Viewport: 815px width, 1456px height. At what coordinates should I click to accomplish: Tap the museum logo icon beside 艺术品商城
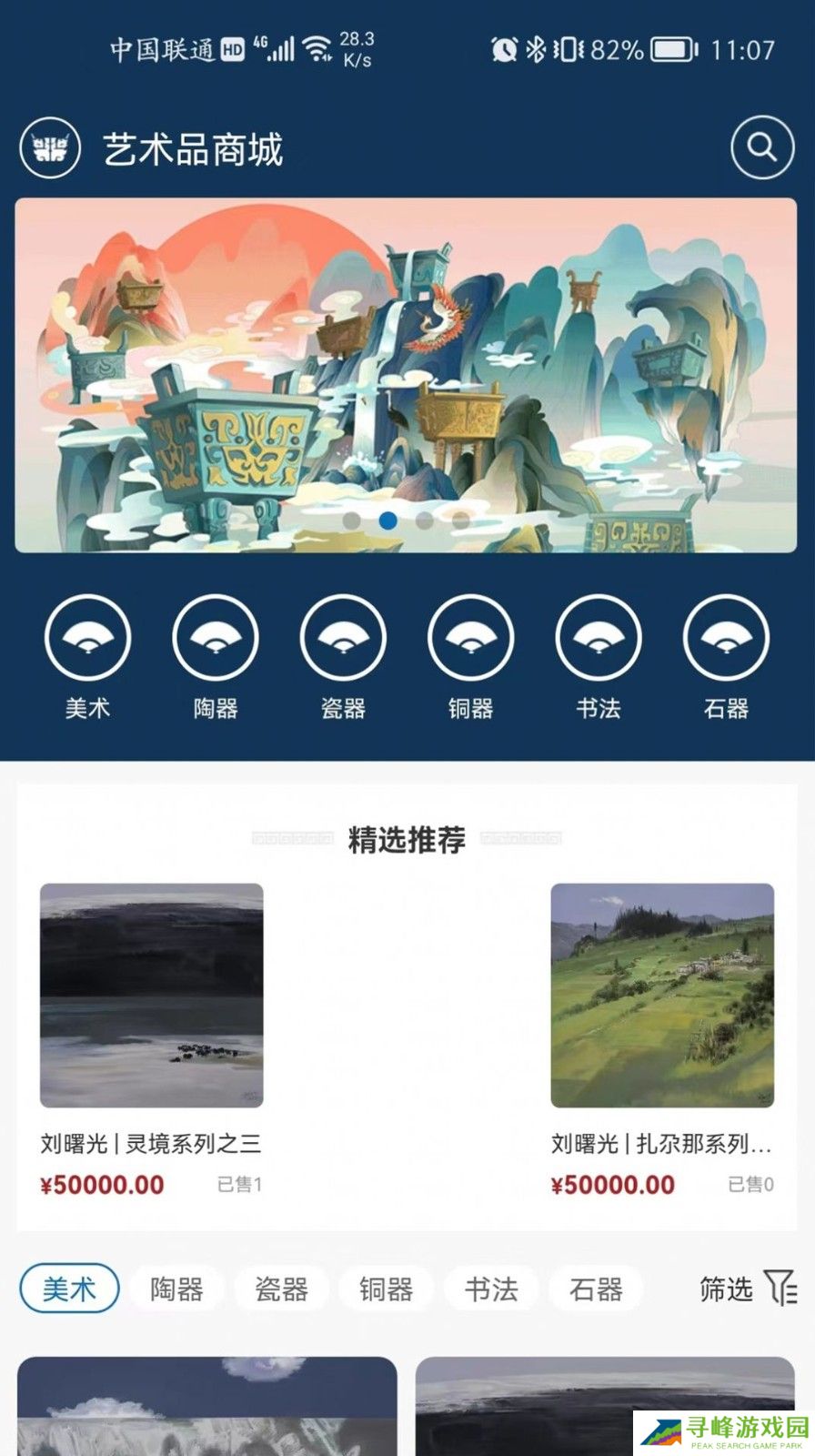pos(51,147)
